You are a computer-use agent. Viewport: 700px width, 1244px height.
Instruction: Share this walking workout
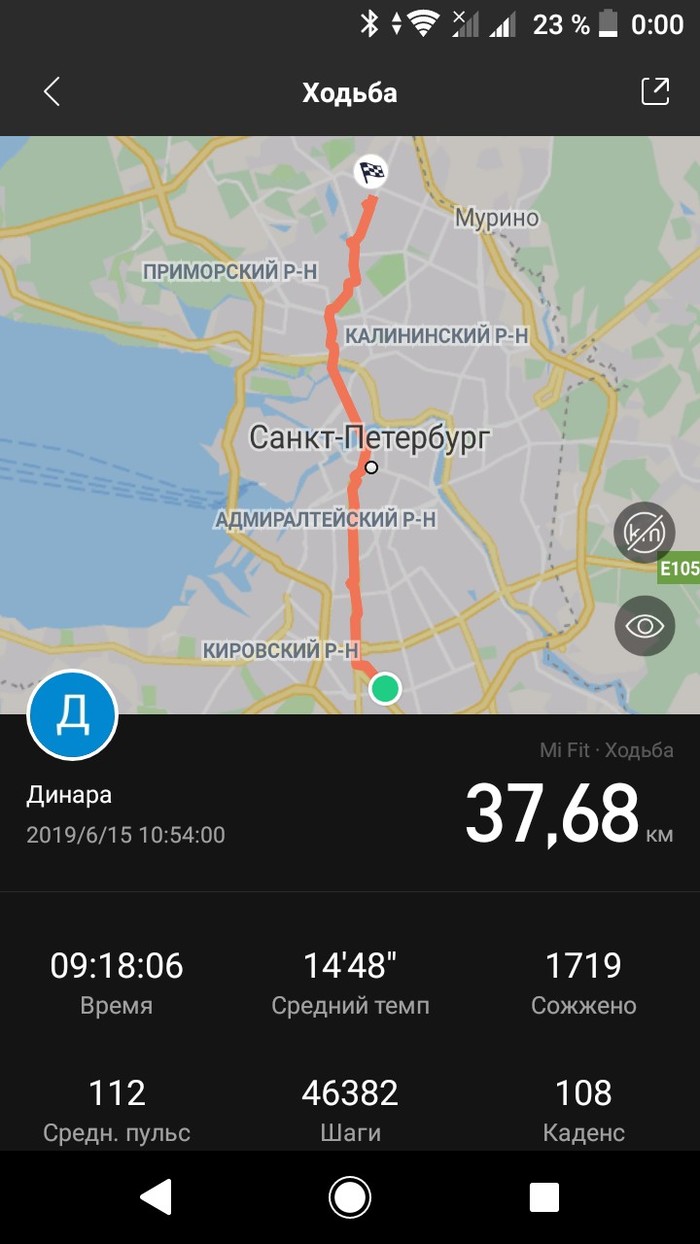654,92
